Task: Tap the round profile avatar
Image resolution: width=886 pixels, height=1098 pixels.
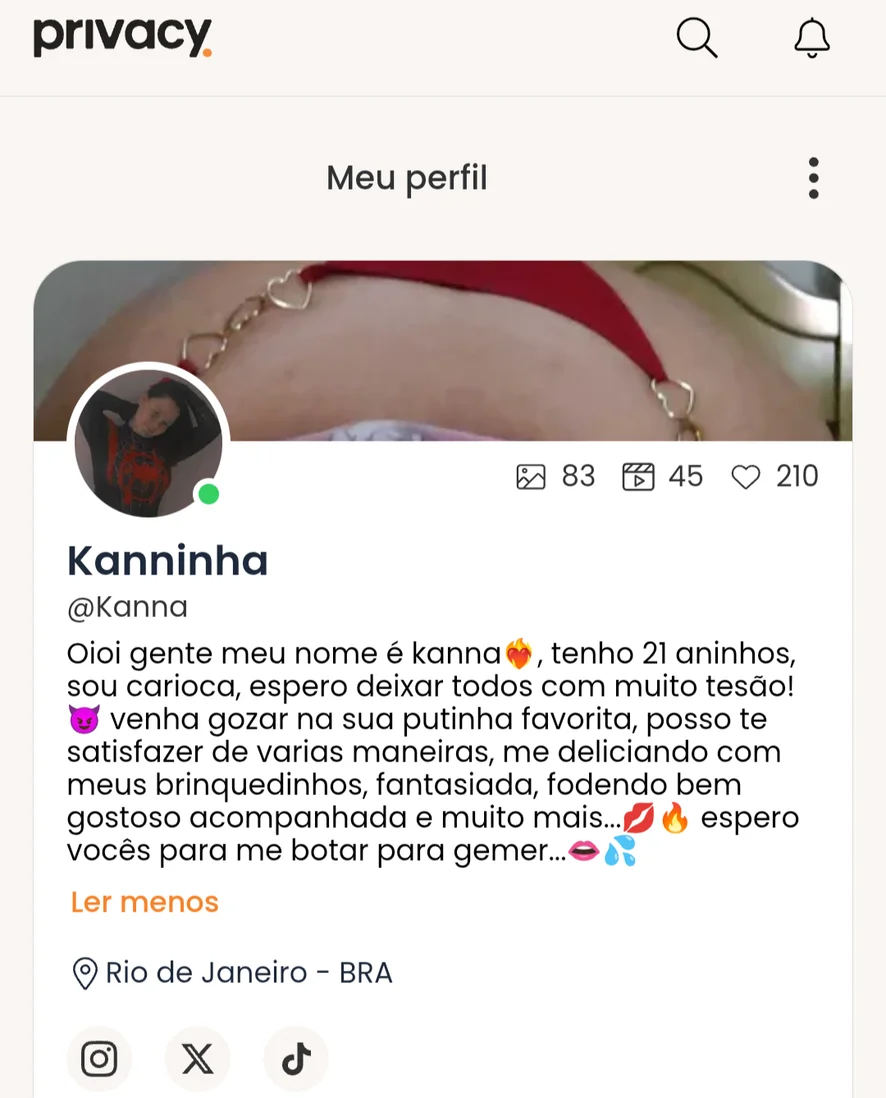Action: [x=148, y=443]
